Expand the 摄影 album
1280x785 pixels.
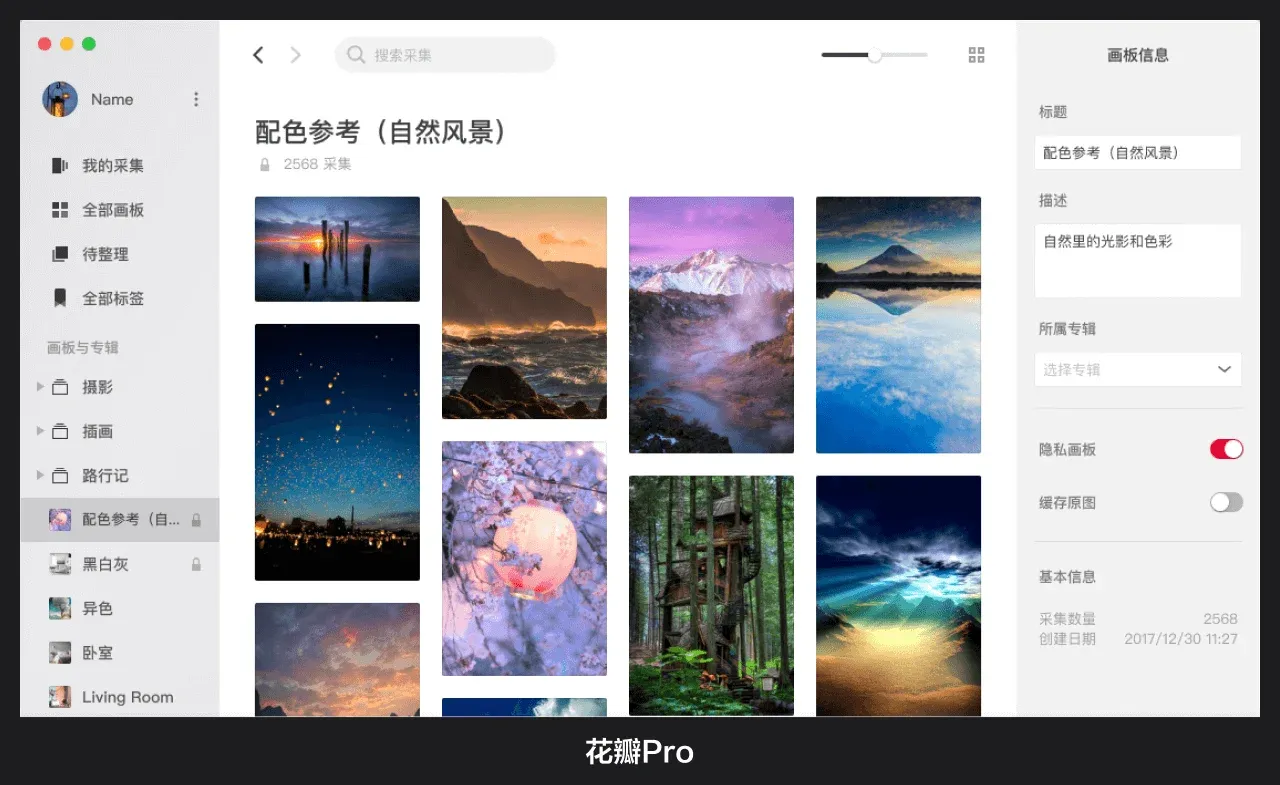[40, 386]
